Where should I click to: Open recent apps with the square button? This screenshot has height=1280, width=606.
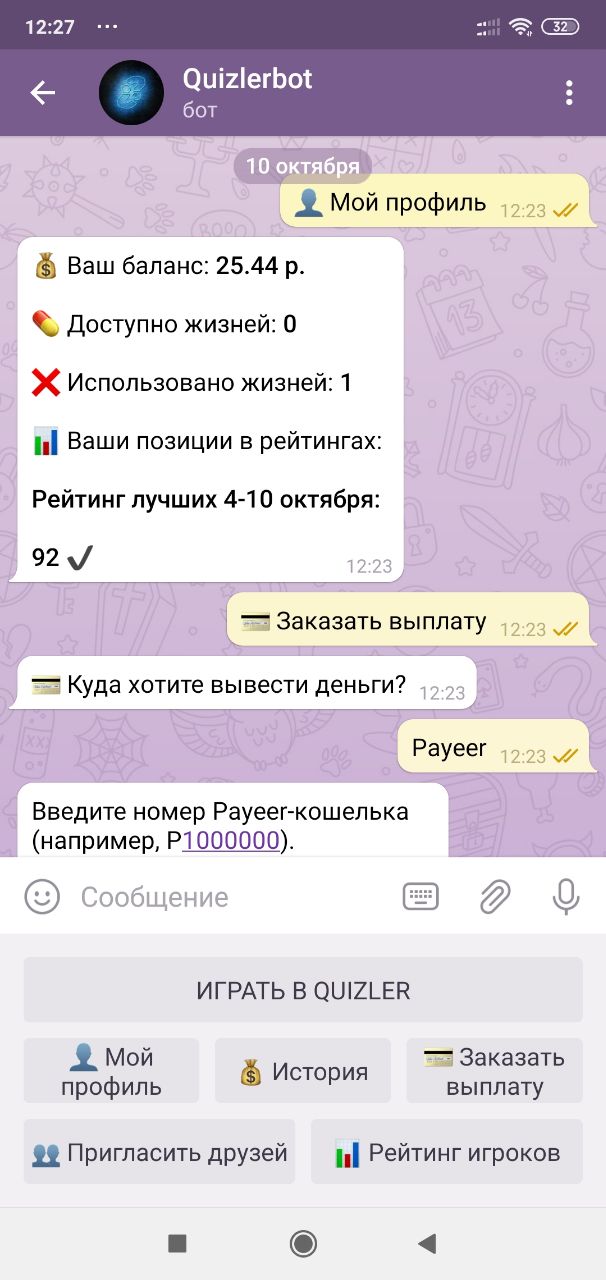pyautogui.click(x=177, y=1243)
